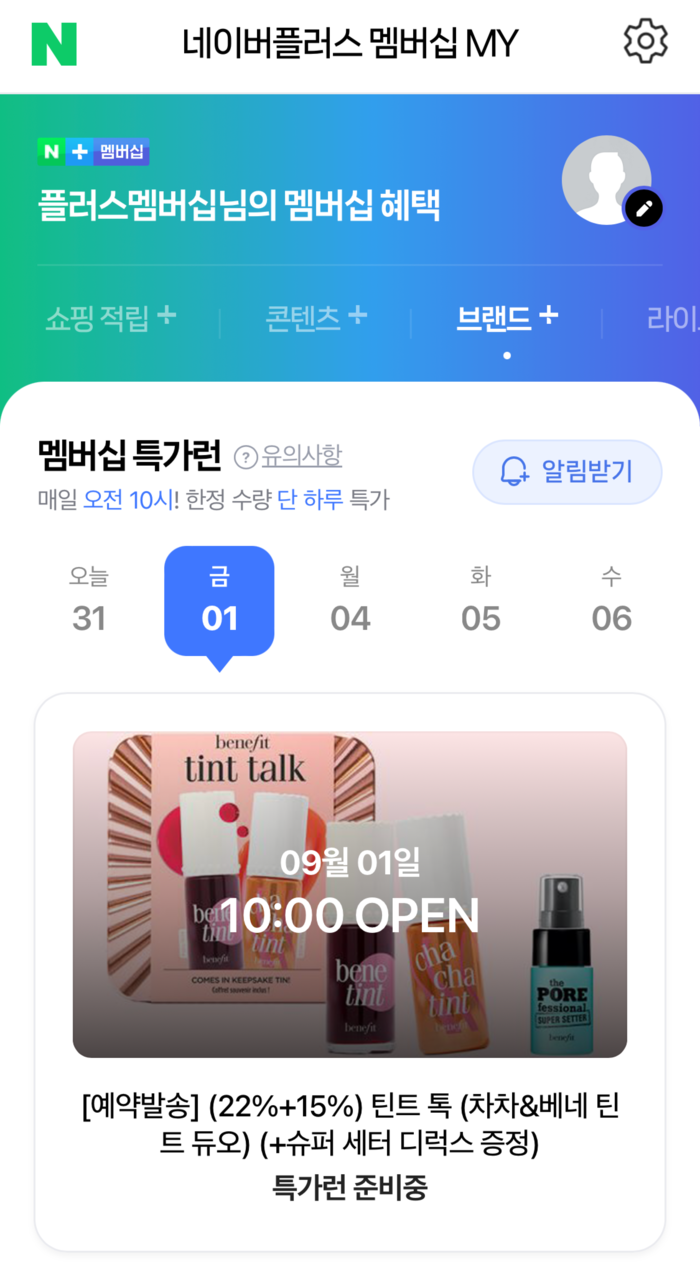
Task: Pick Wednesday 06 date
Action: pyautogui.click(x=611, y=600)
